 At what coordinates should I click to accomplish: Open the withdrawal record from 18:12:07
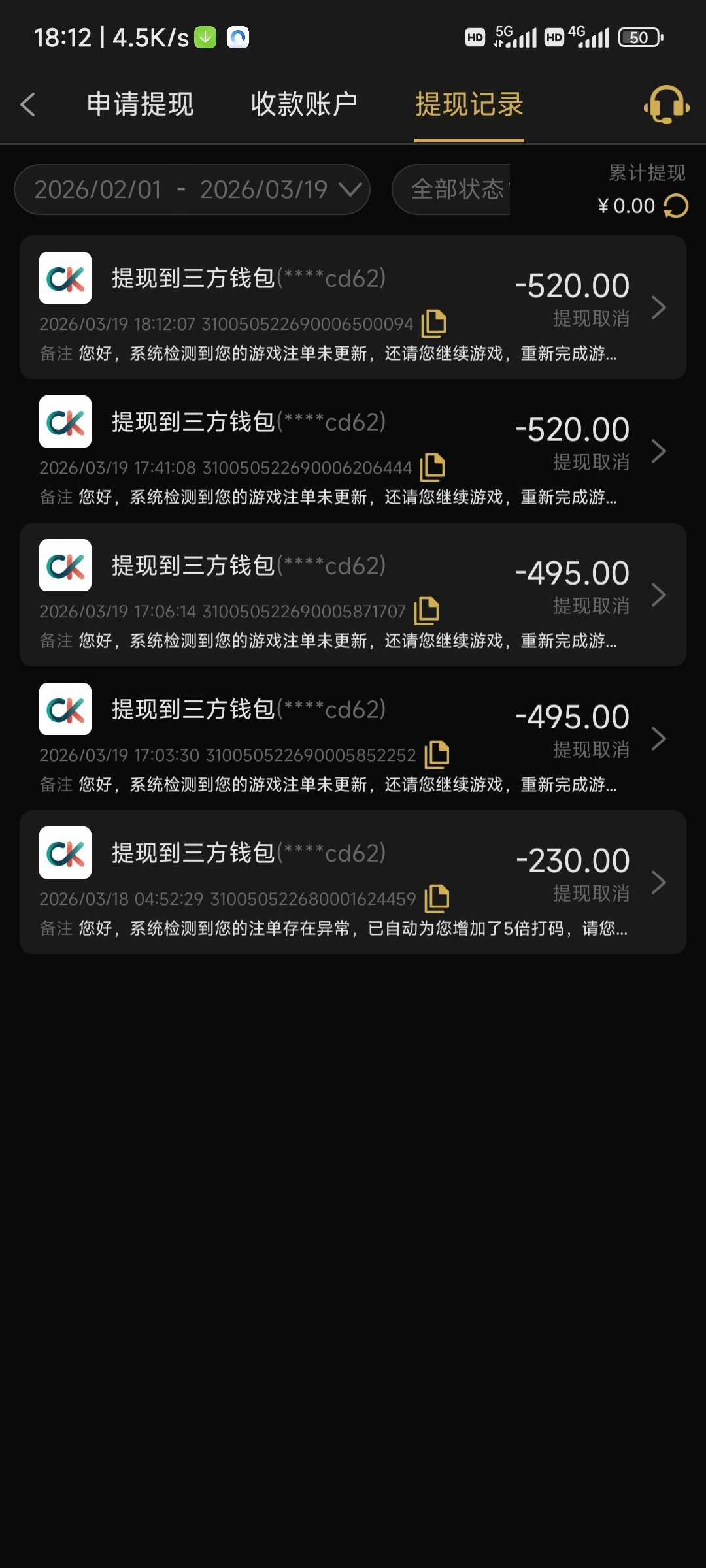click(353, 307)
